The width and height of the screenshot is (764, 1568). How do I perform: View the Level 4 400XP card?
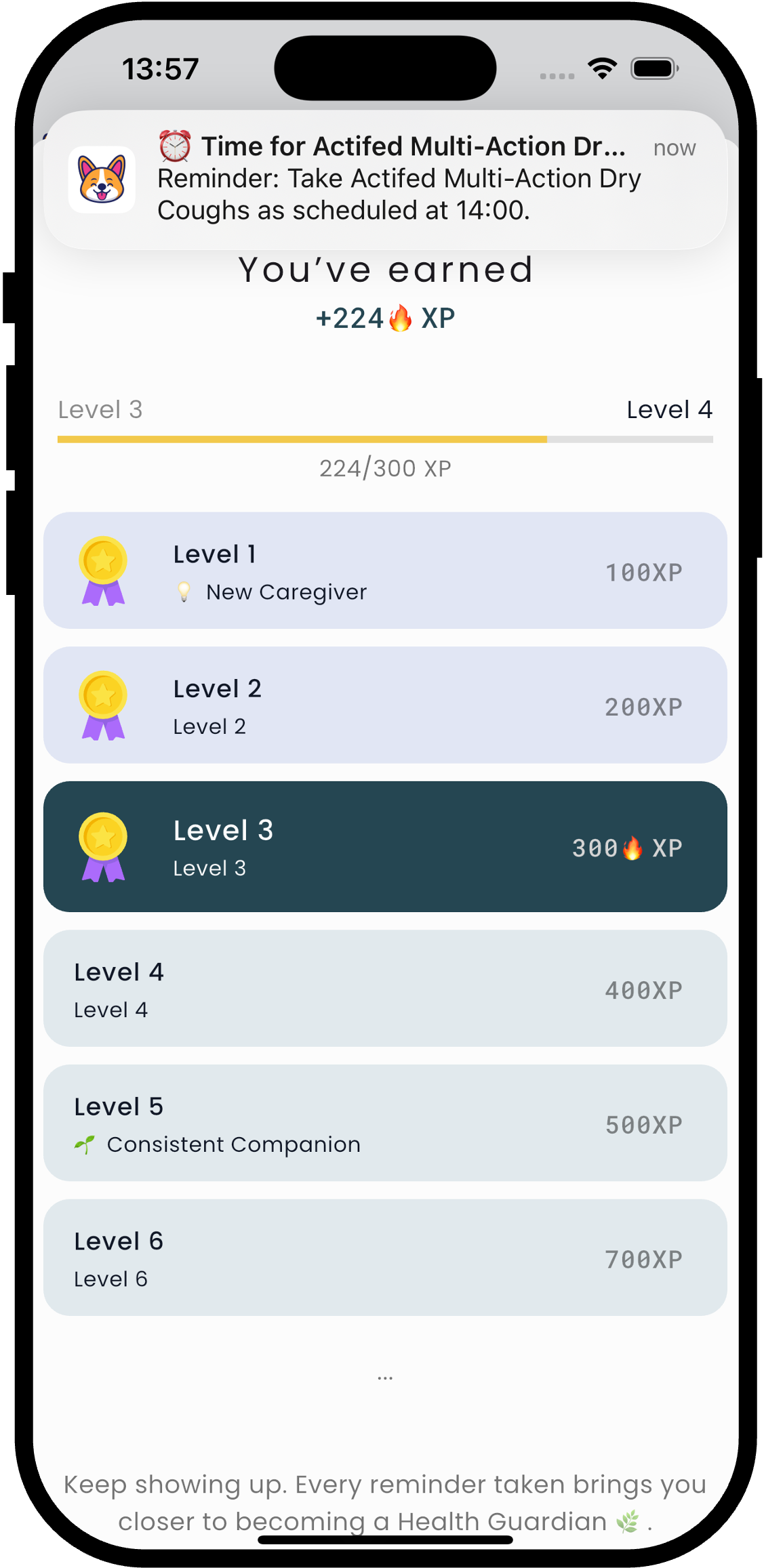(x=385, y=988)
